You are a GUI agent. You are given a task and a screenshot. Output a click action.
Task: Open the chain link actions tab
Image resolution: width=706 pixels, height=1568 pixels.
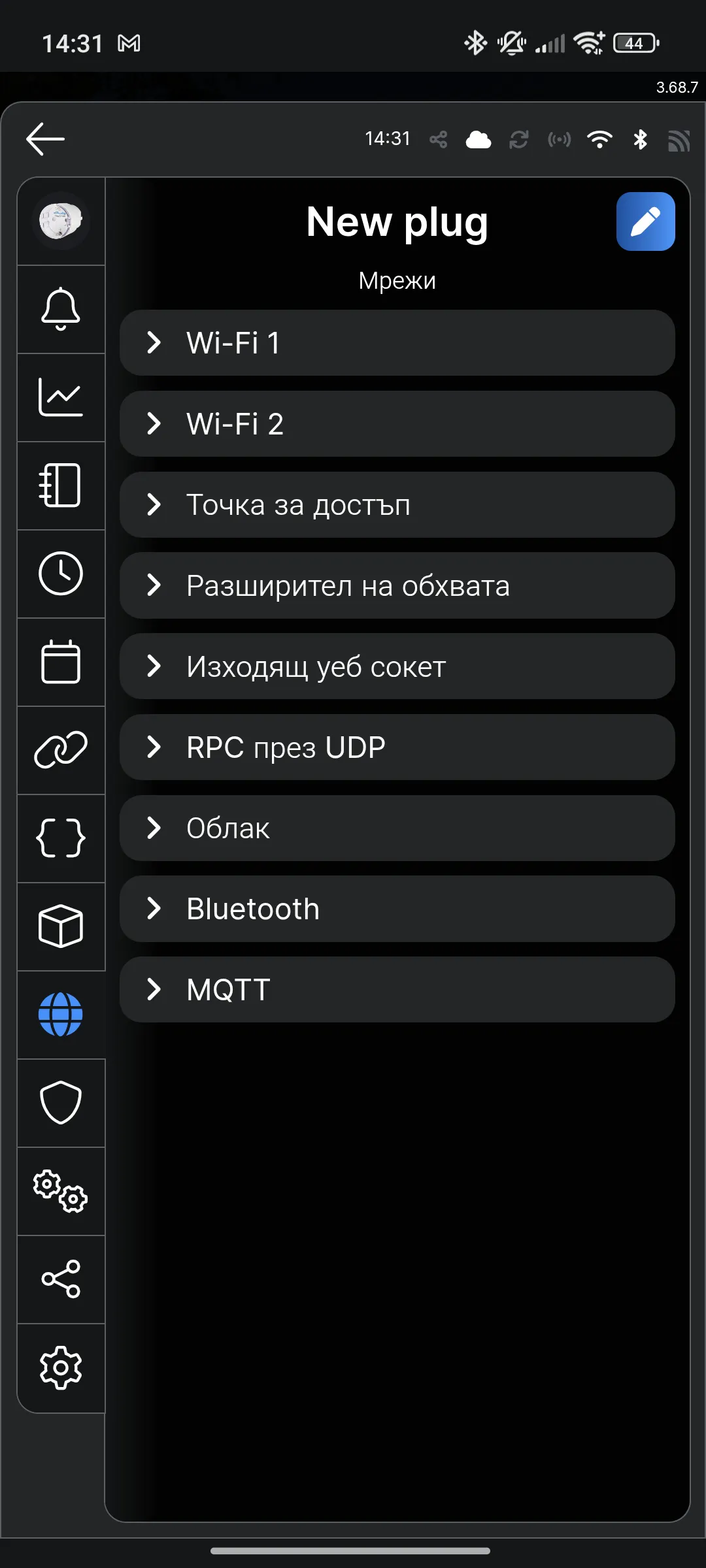coord(61,751)
